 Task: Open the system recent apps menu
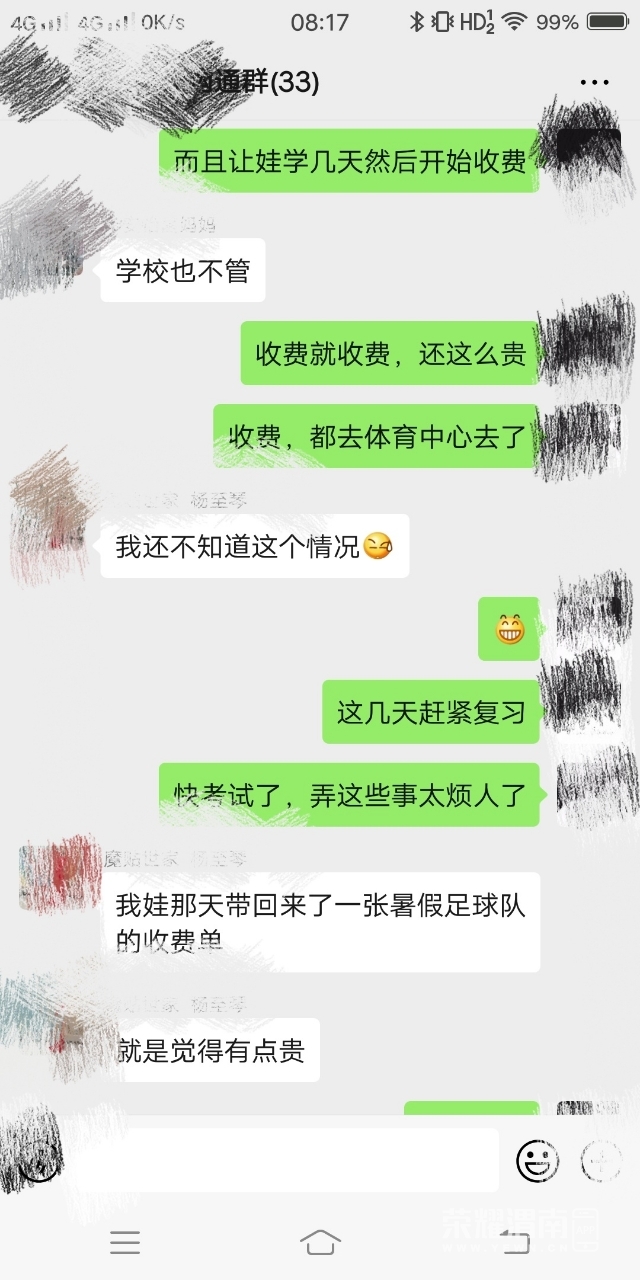click(125, 1242)
